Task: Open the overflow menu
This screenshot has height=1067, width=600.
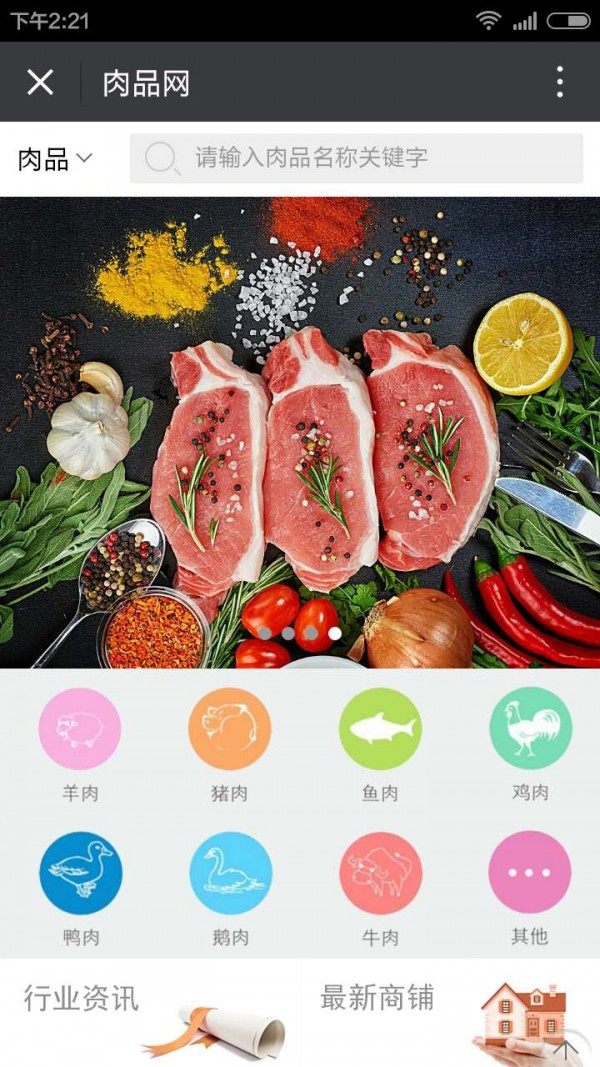Action: click(559, 82)
